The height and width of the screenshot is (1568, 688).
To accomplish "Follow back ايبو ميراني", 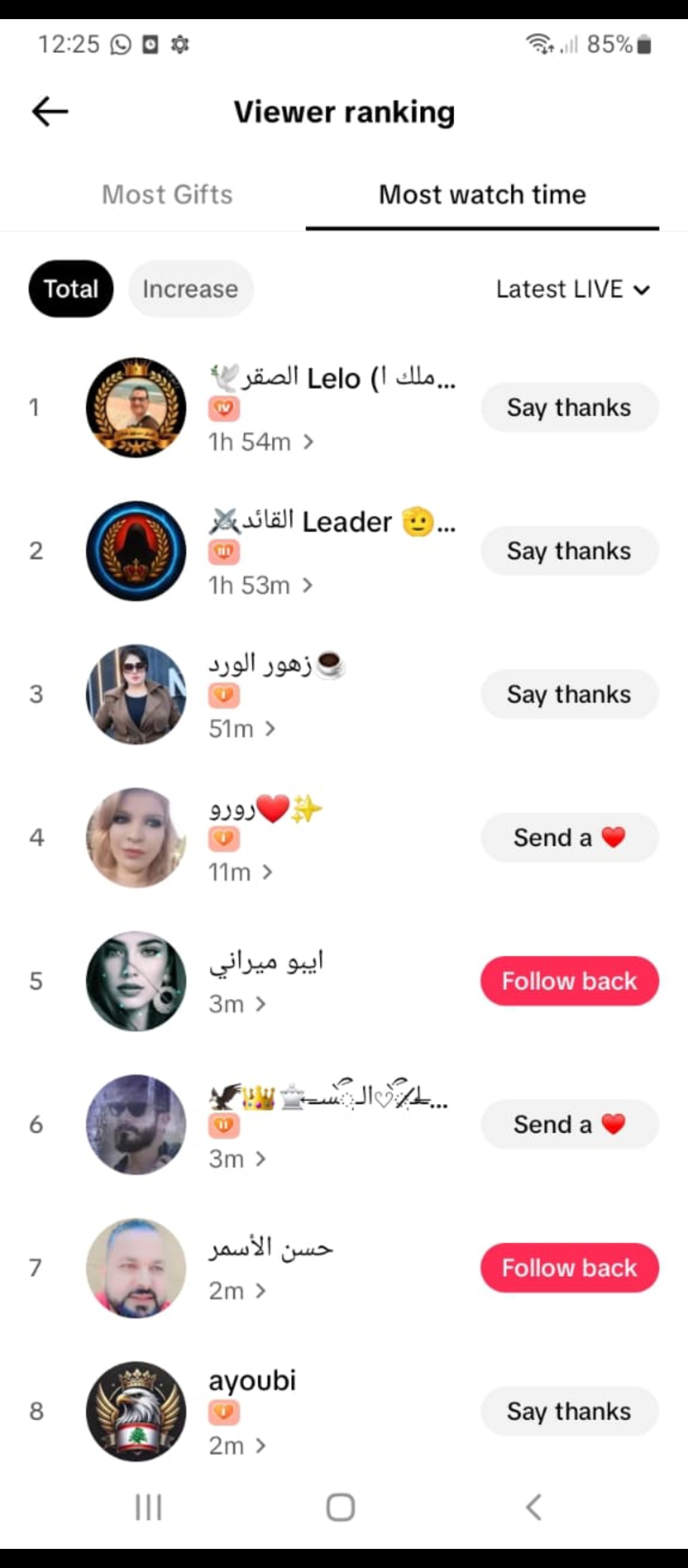I will pos(569,981).
